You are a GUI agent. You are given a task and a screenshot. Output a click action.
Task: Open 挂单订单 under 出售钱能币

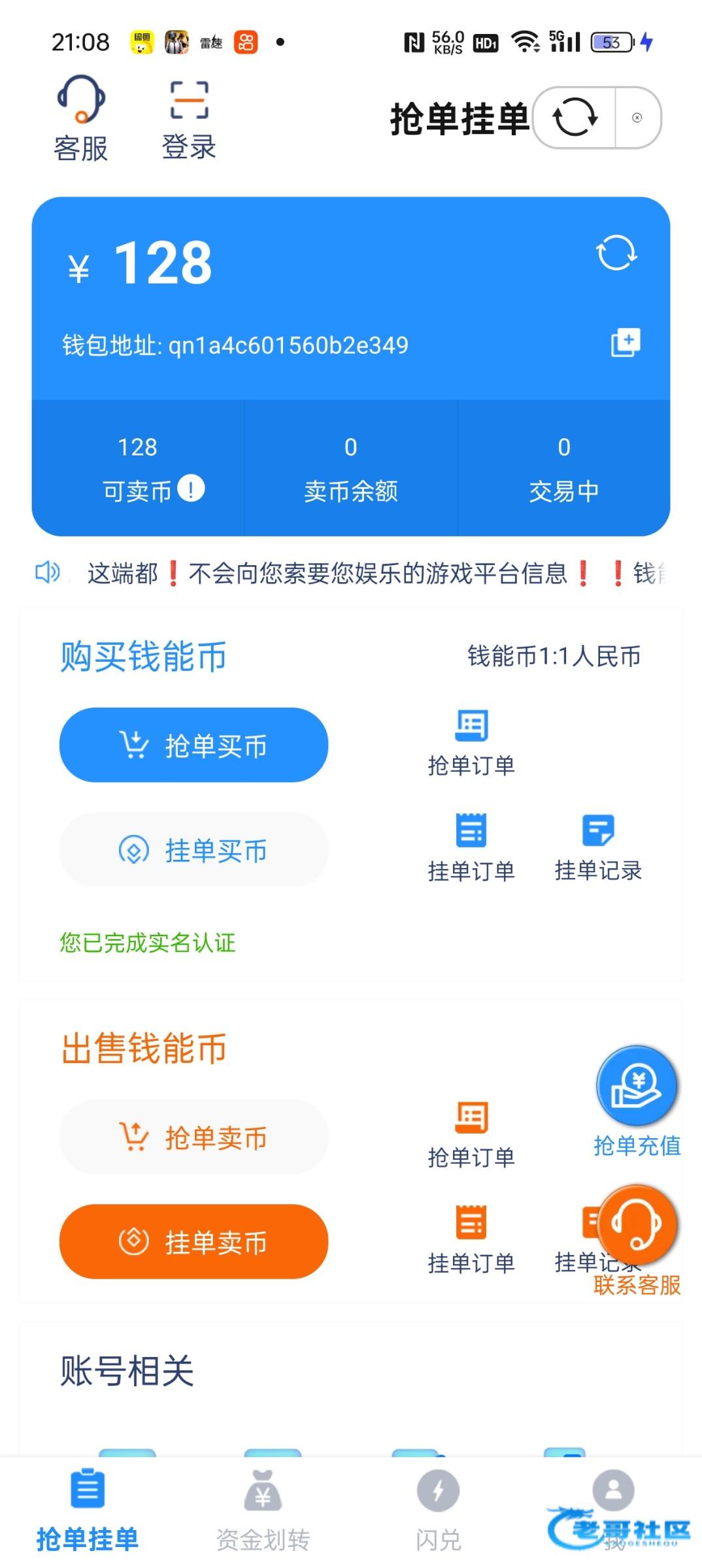[x=471, y=1240]
